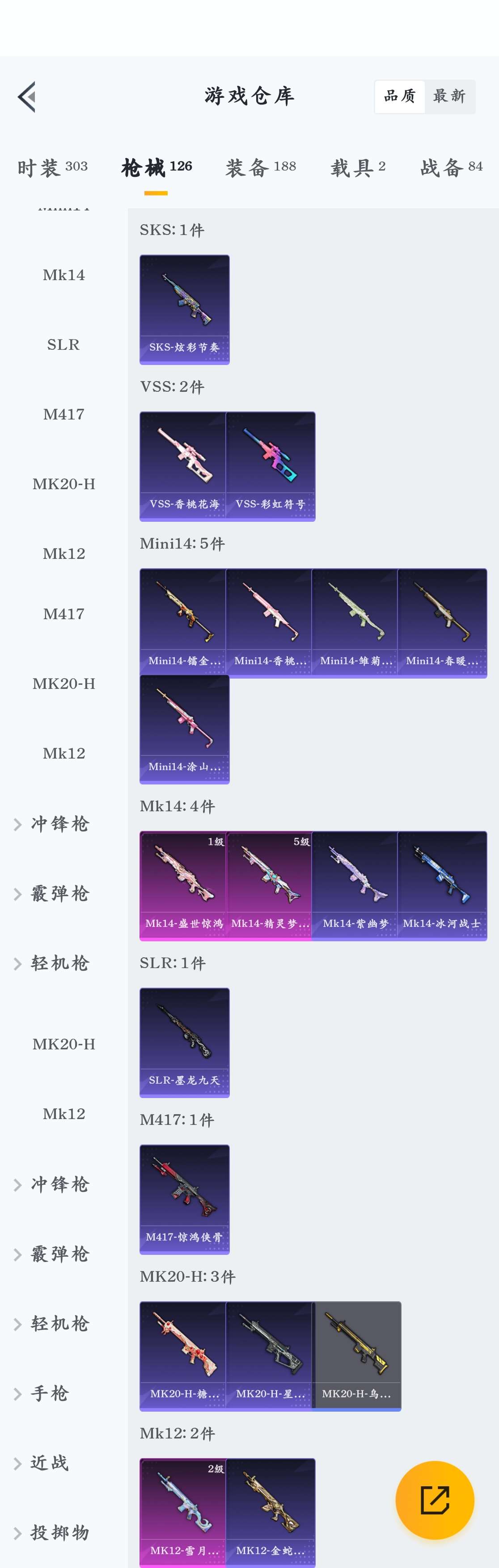Expand the 投掷物 category

[60, 1533]
